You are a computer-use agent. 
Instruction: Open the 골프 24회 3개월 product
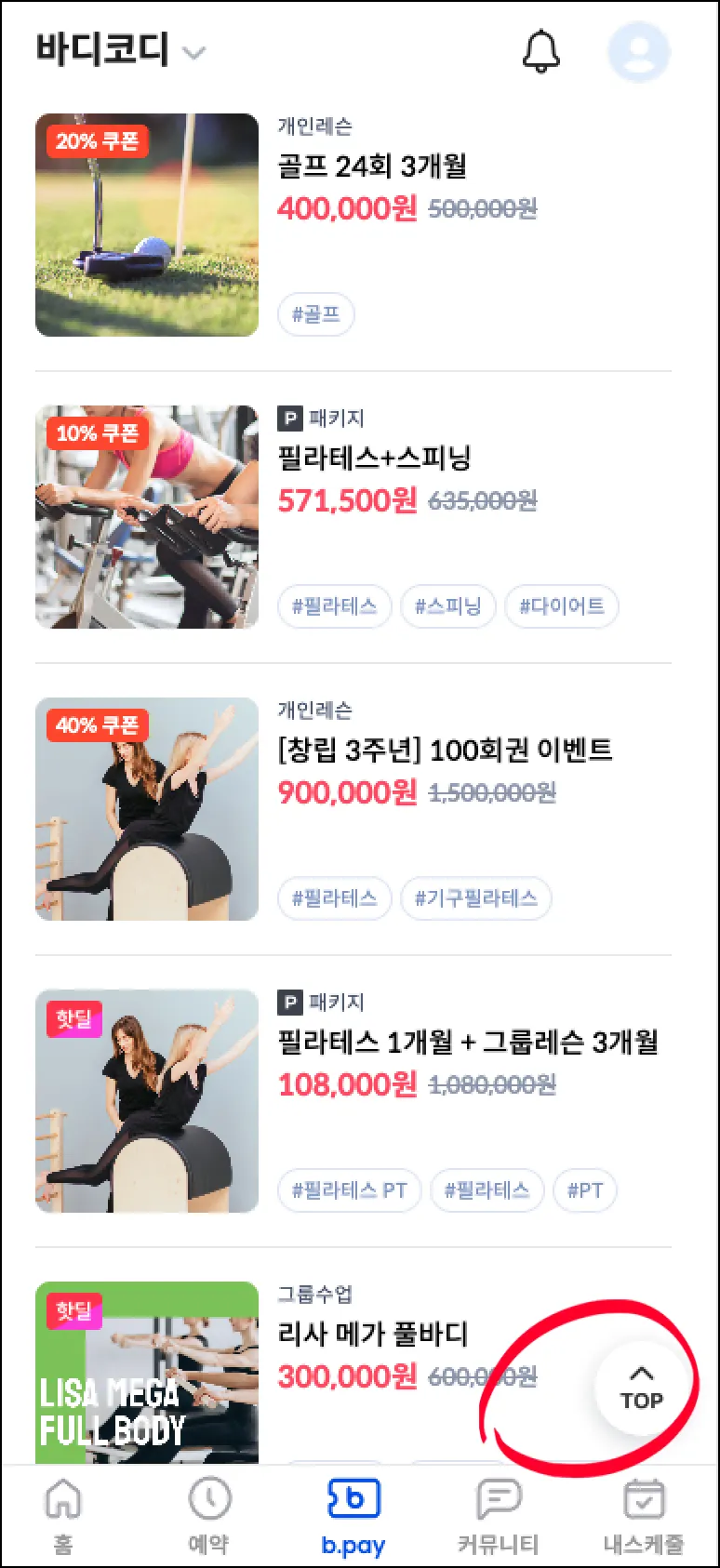coord(372,166)
